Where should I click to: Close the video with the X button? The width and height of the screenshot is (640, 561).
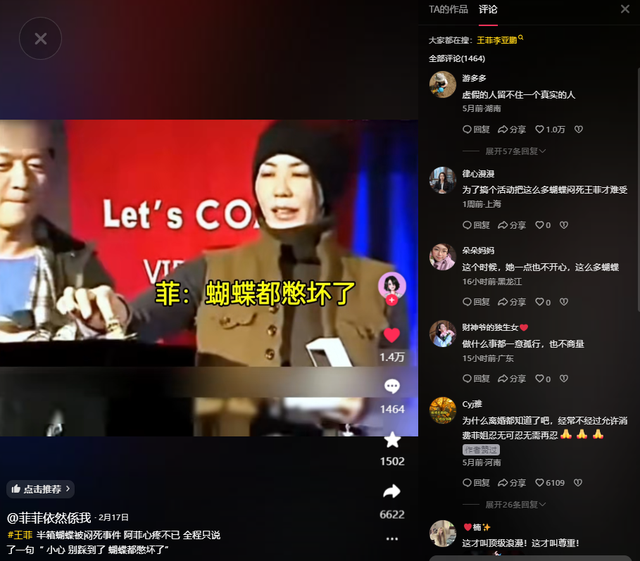pos(40,39)
